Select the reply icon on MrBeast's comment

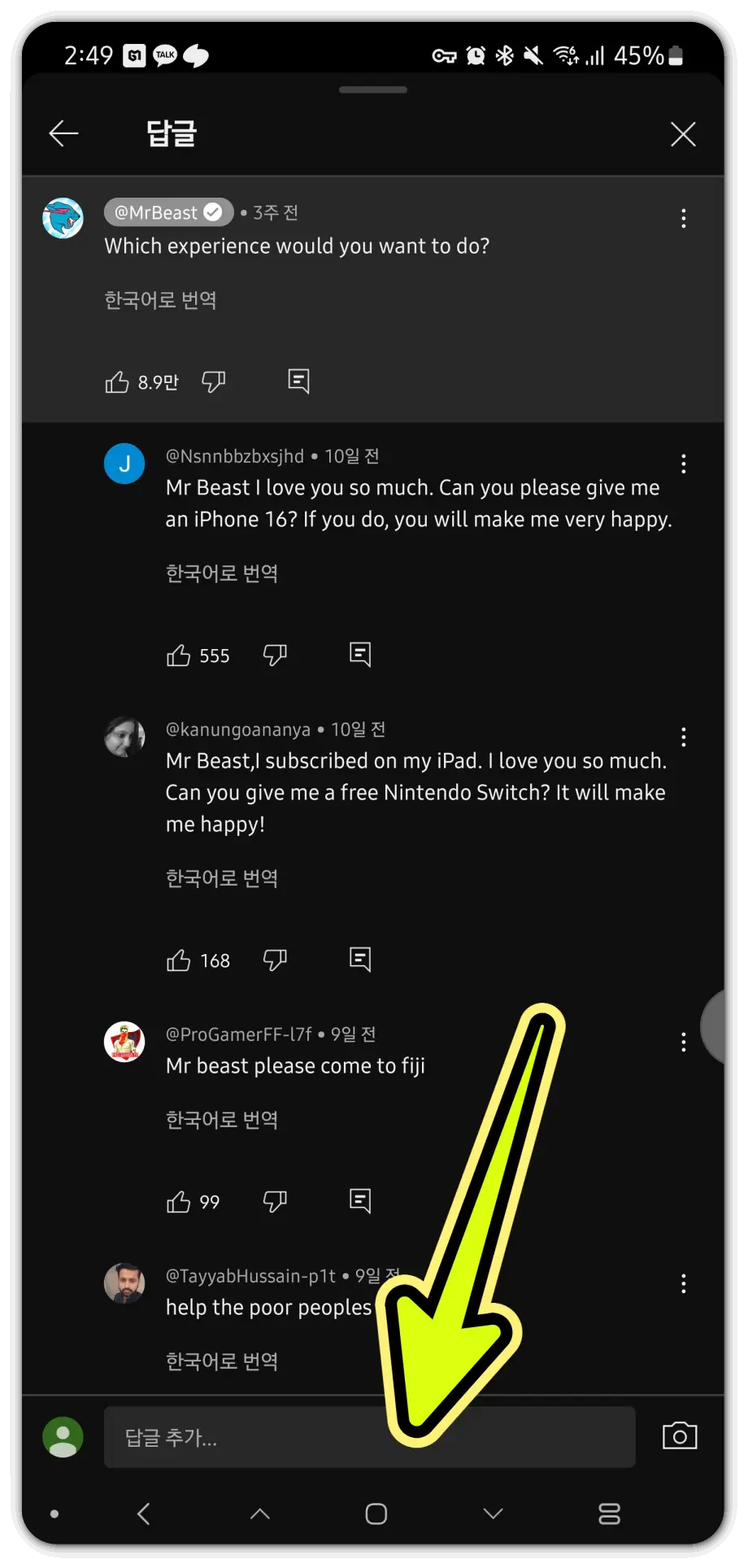click(x=298, y=380)
